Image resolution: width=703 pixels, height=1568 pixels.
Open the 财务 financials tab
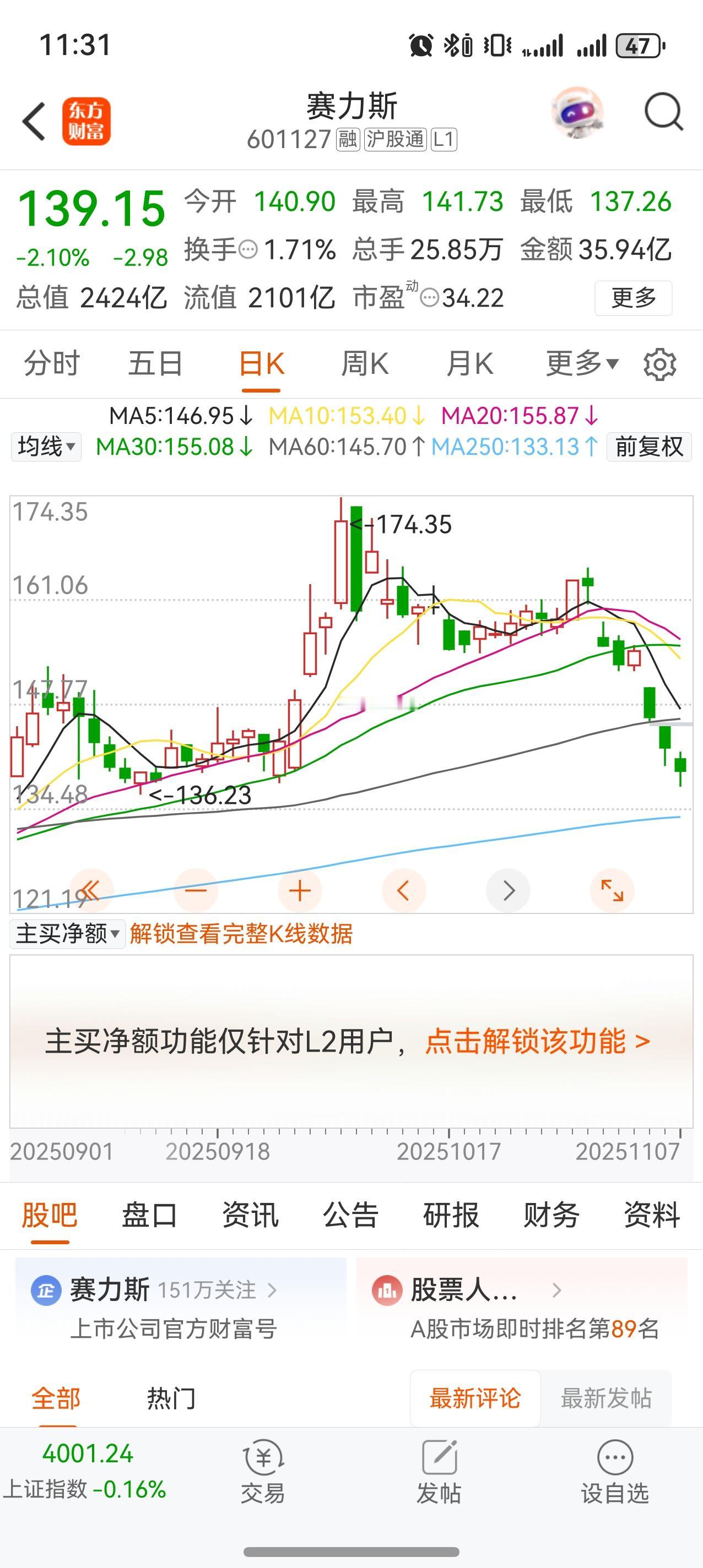(x=549, y=1216)
